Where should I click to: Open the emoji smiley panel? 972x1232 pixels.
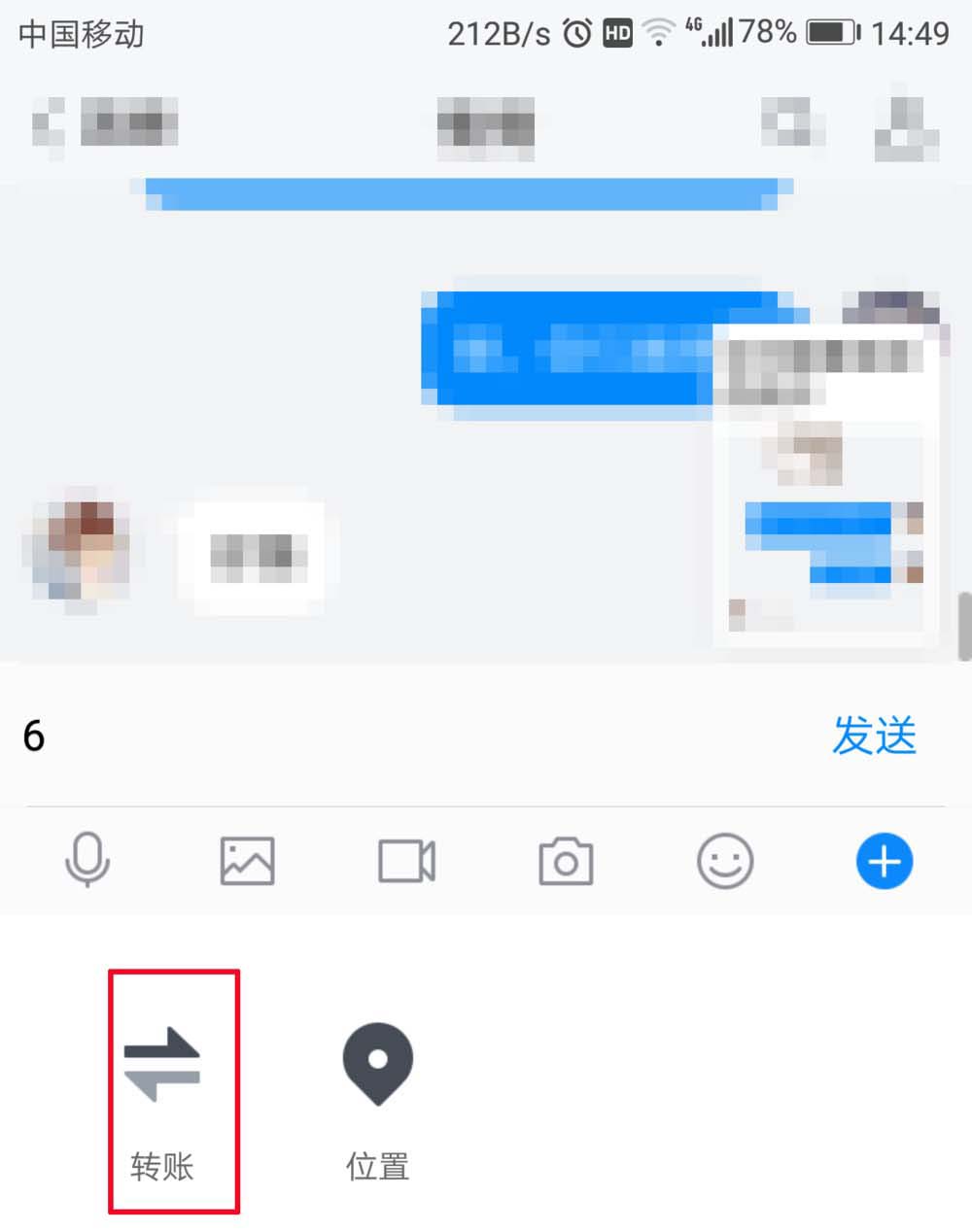tap(725, 861)
